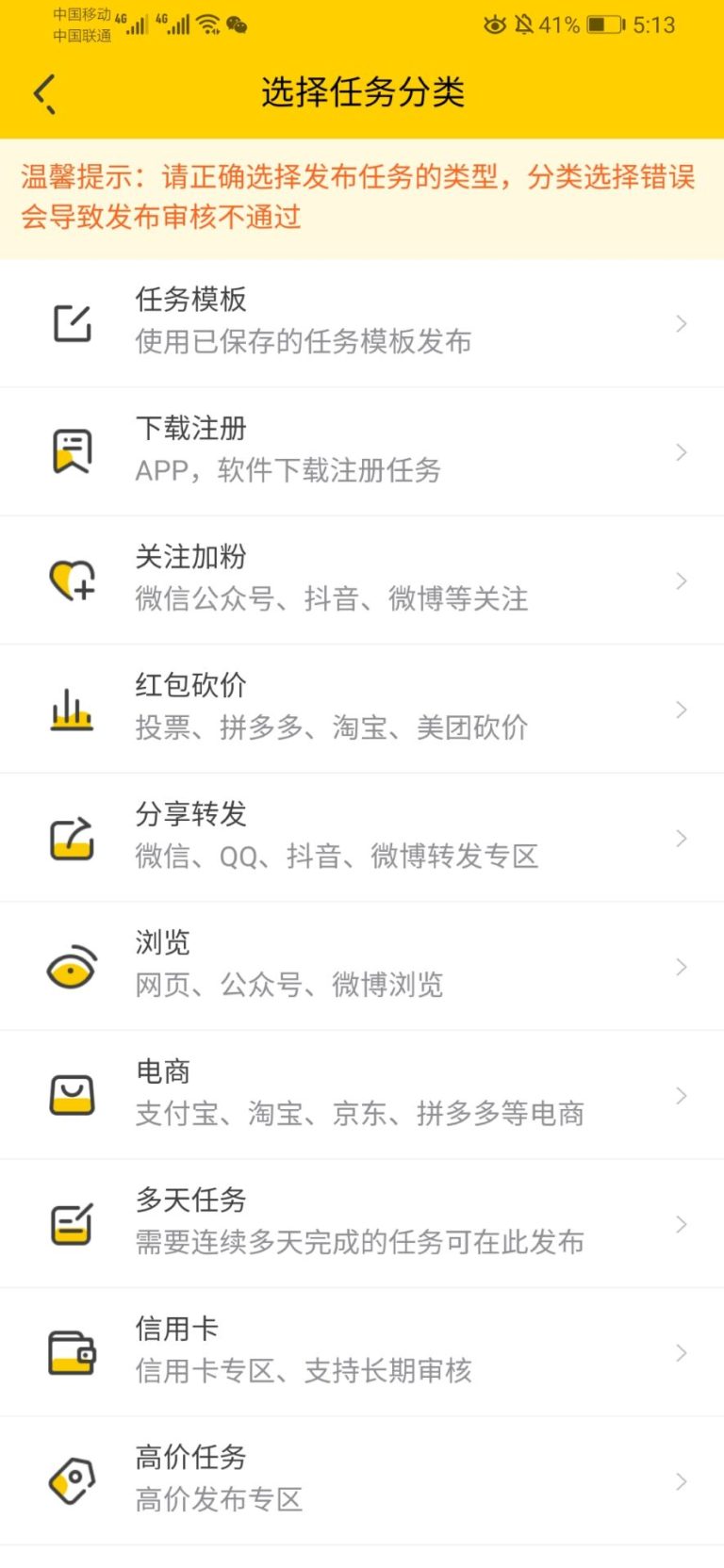Select the 分享转发 share icon

[72, 837]
